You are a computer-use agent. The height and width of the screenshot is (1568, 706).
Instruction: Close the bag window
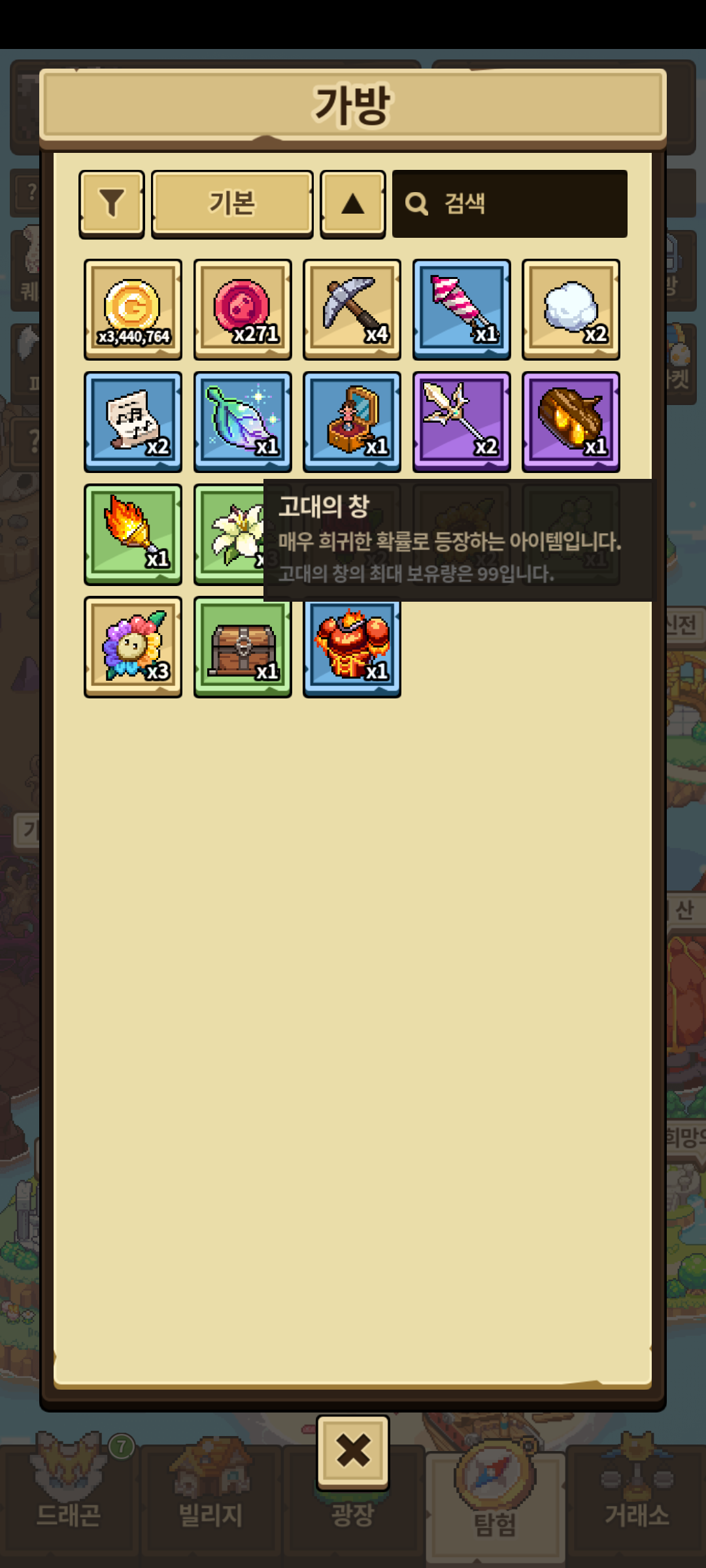pyautogui.click(x=353, y=1452)
